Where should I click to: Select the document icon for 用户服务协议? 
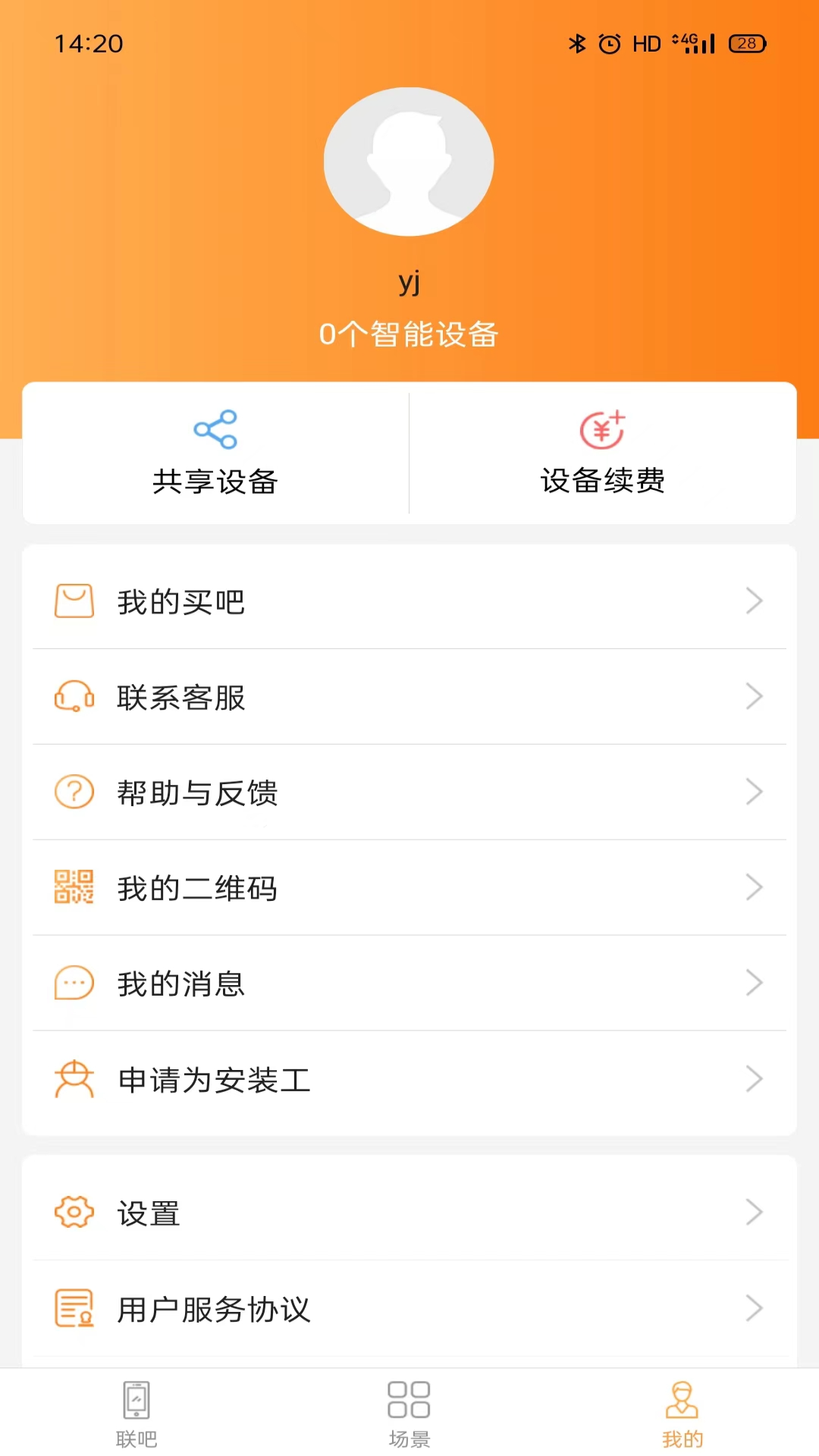(73, 1306)
